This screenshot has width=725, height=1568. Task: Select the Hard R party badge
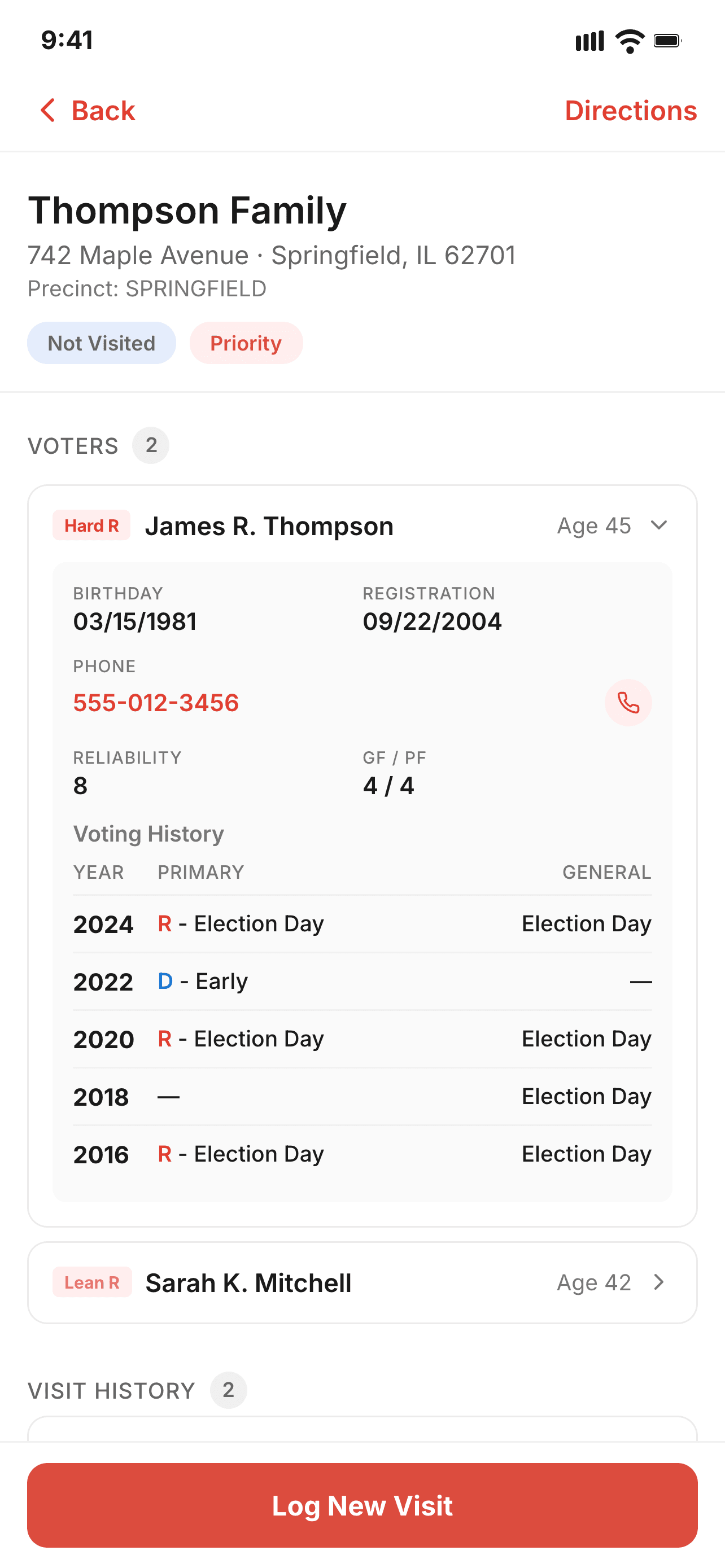click(91, 525)
